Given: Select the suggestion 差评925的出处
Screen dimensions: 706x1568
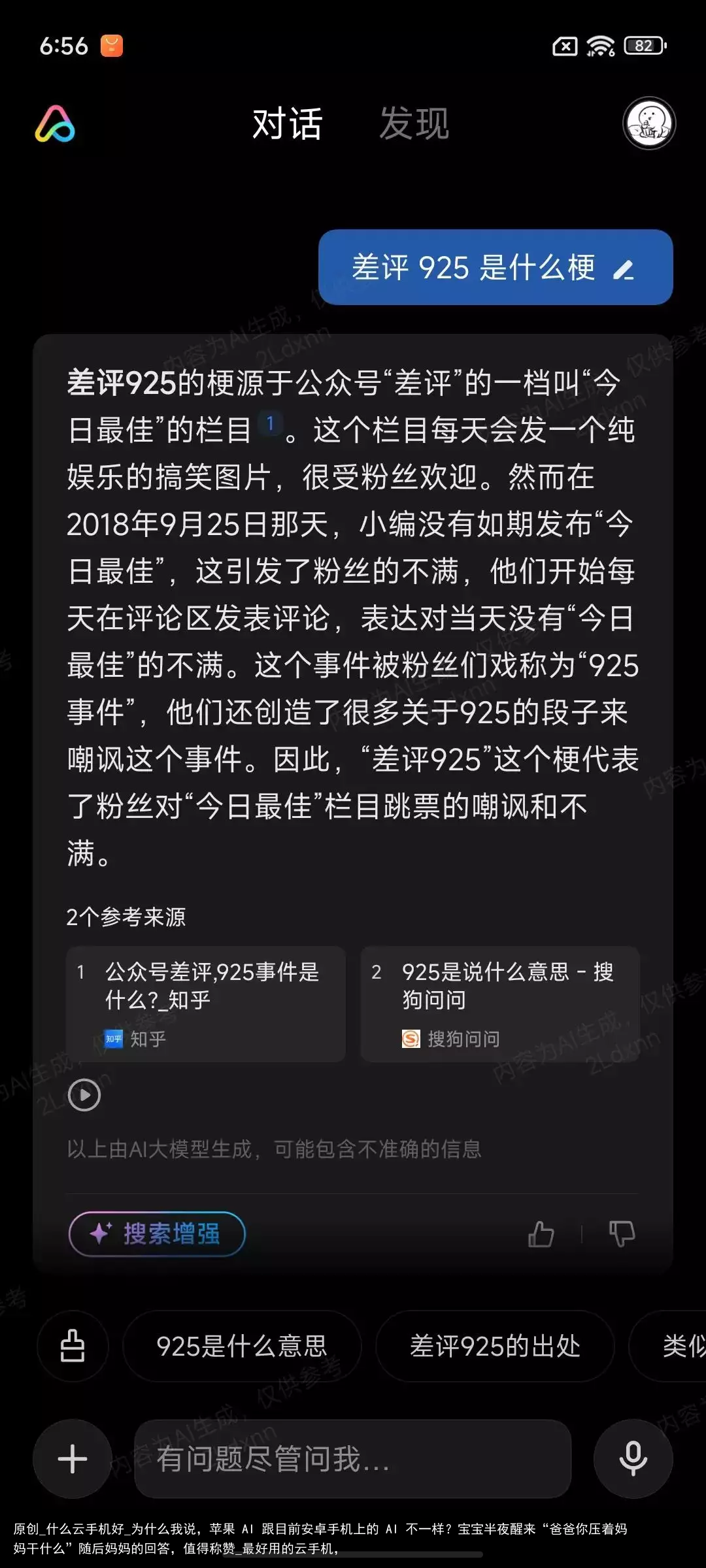Looking at the screenshot, I should pos(495,1346).
